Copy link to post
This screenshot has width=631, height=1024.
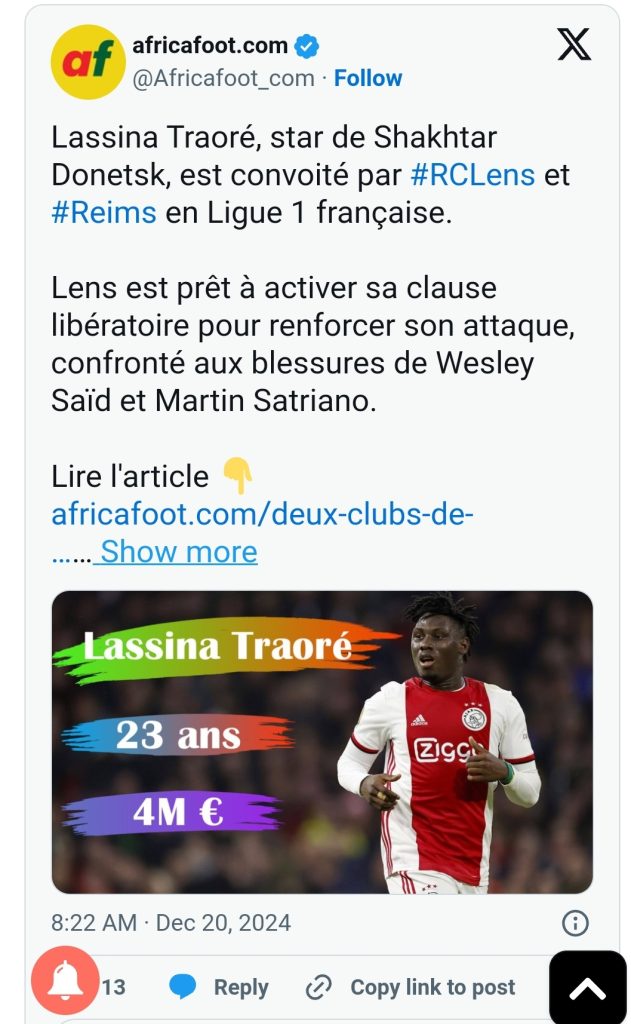tap(411, 988)
